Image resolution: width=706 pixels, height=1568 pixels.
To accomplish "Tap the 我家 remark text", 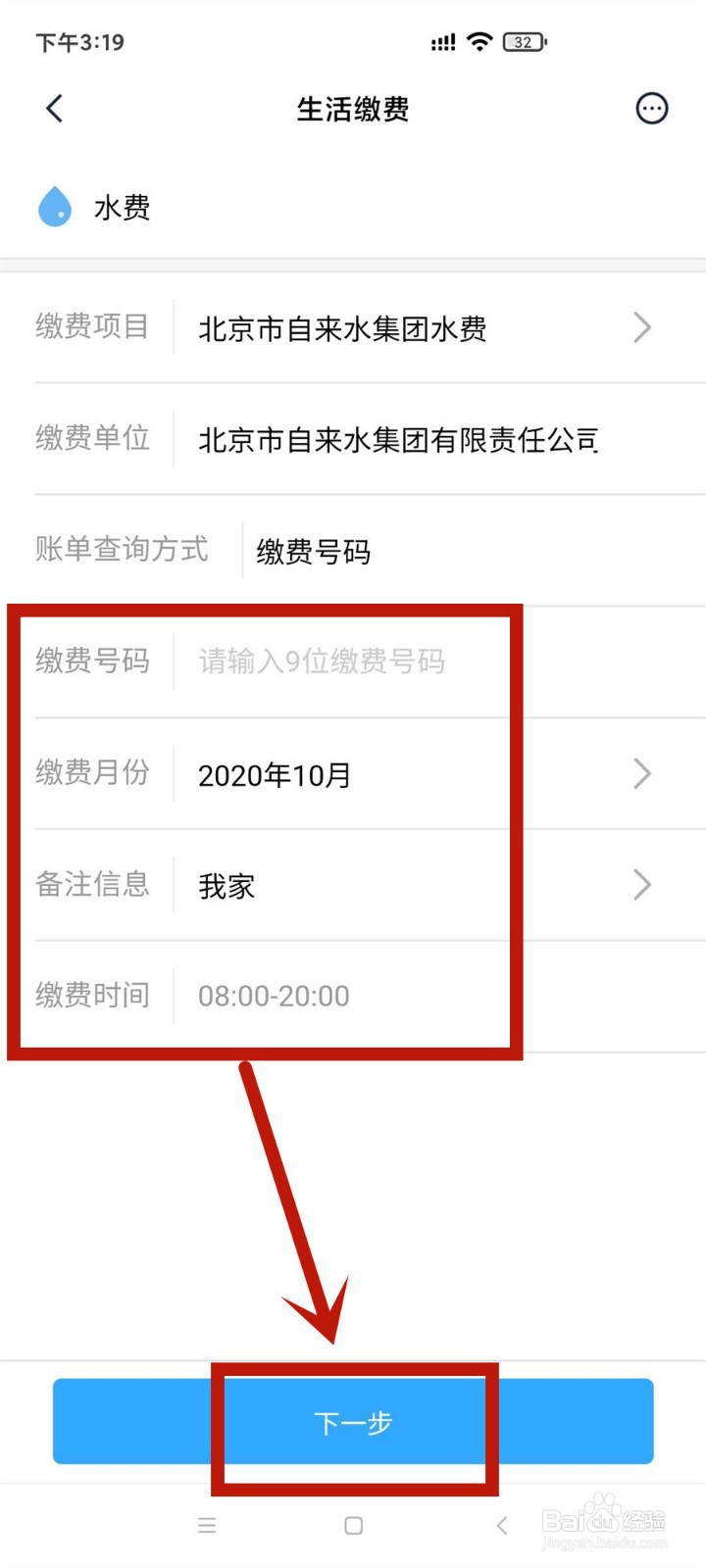I will pos(227,885).
